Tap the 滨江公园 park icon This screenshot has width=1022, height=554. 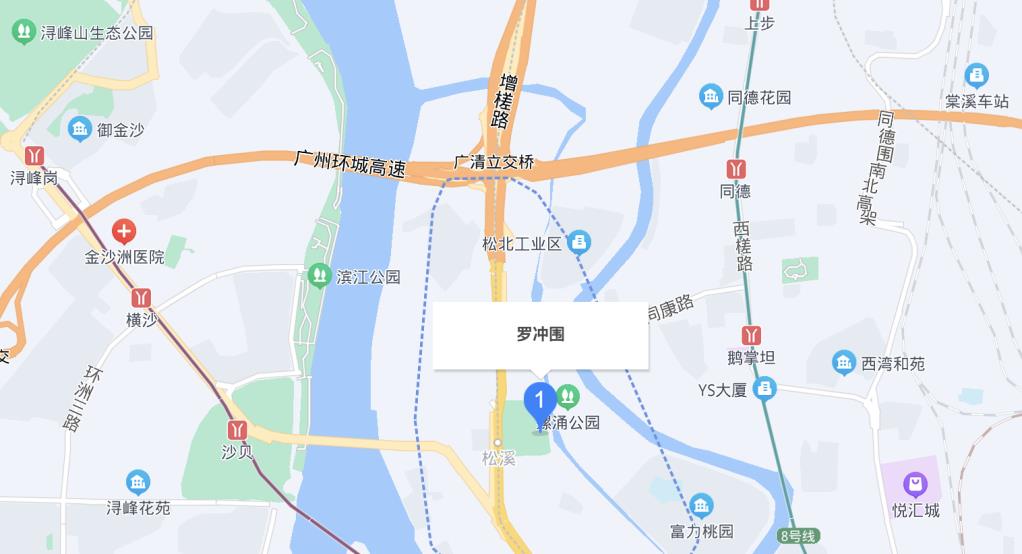click(320, 275)
